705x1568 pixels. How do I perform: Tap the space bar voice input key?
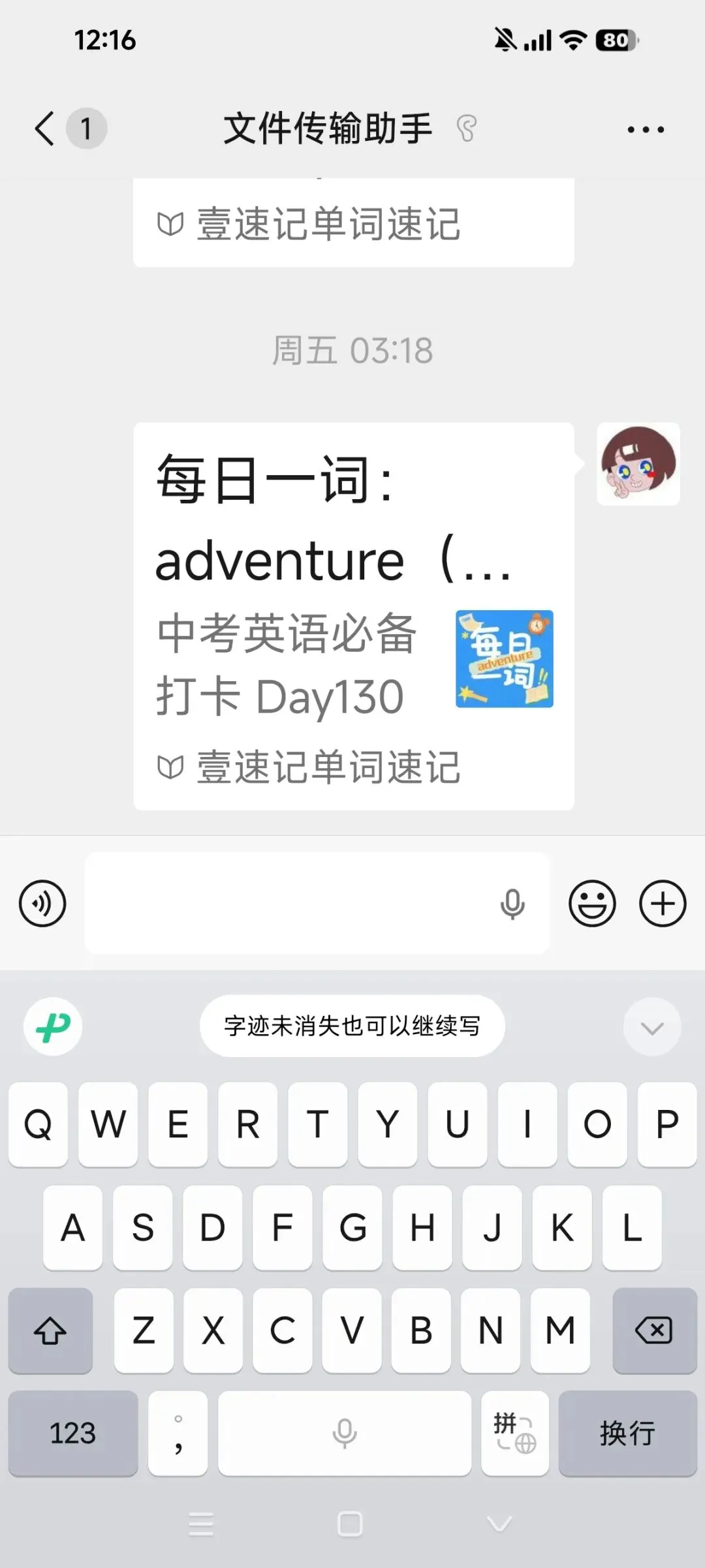tap(345, 1433)
